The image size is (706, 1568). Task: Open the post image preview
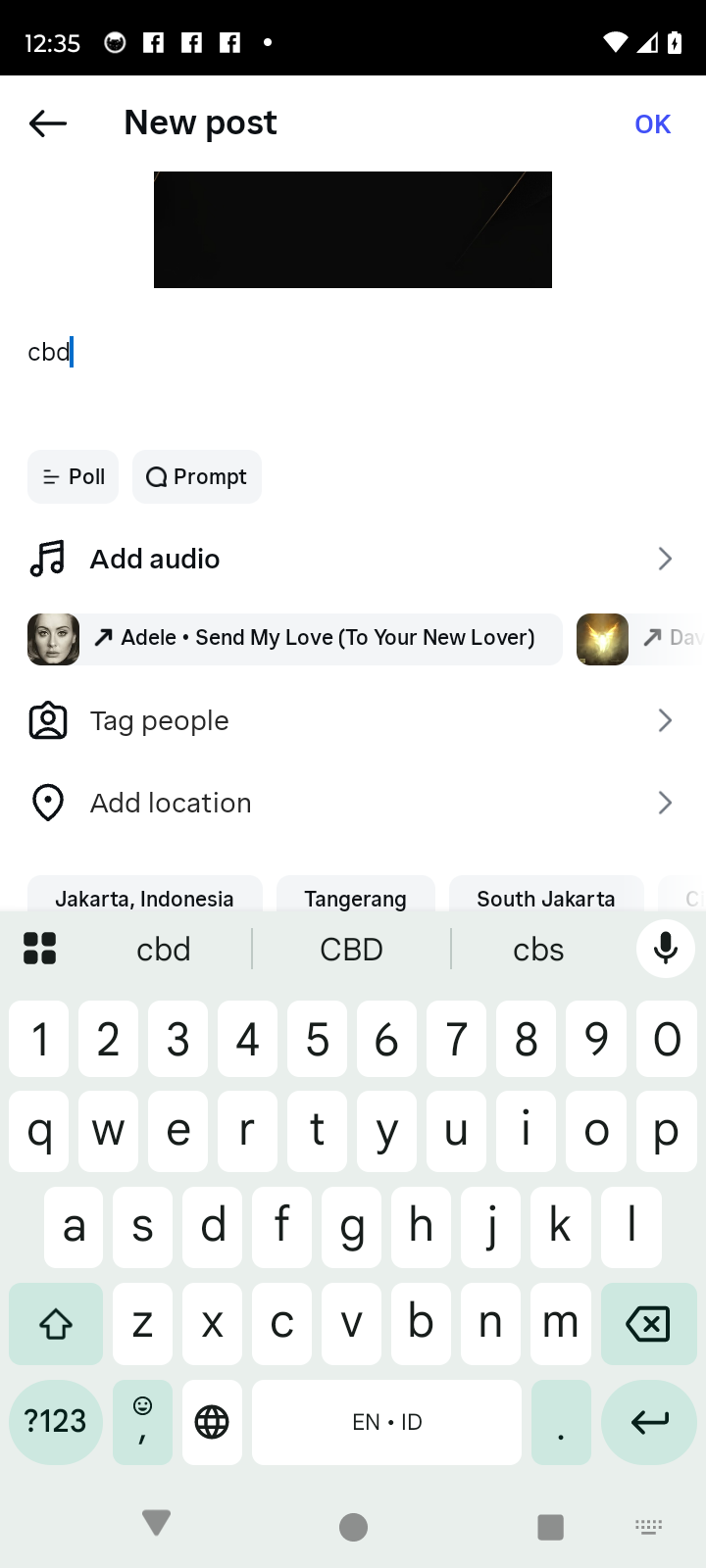(353, 229)
